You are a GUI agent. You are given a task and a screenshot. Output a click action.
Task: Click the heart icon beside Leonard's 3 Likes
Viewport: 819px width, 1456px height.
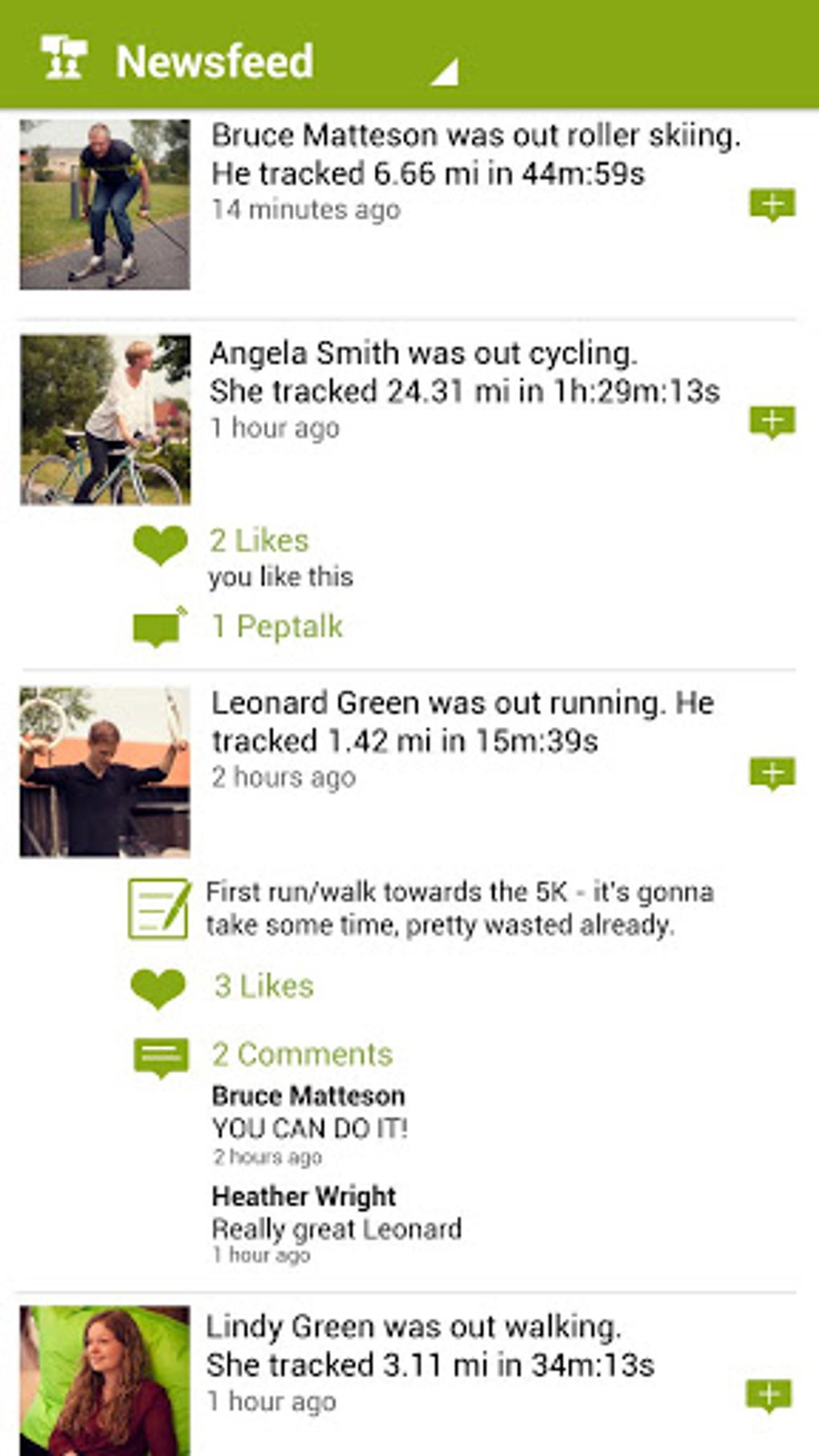click(160, 986)
